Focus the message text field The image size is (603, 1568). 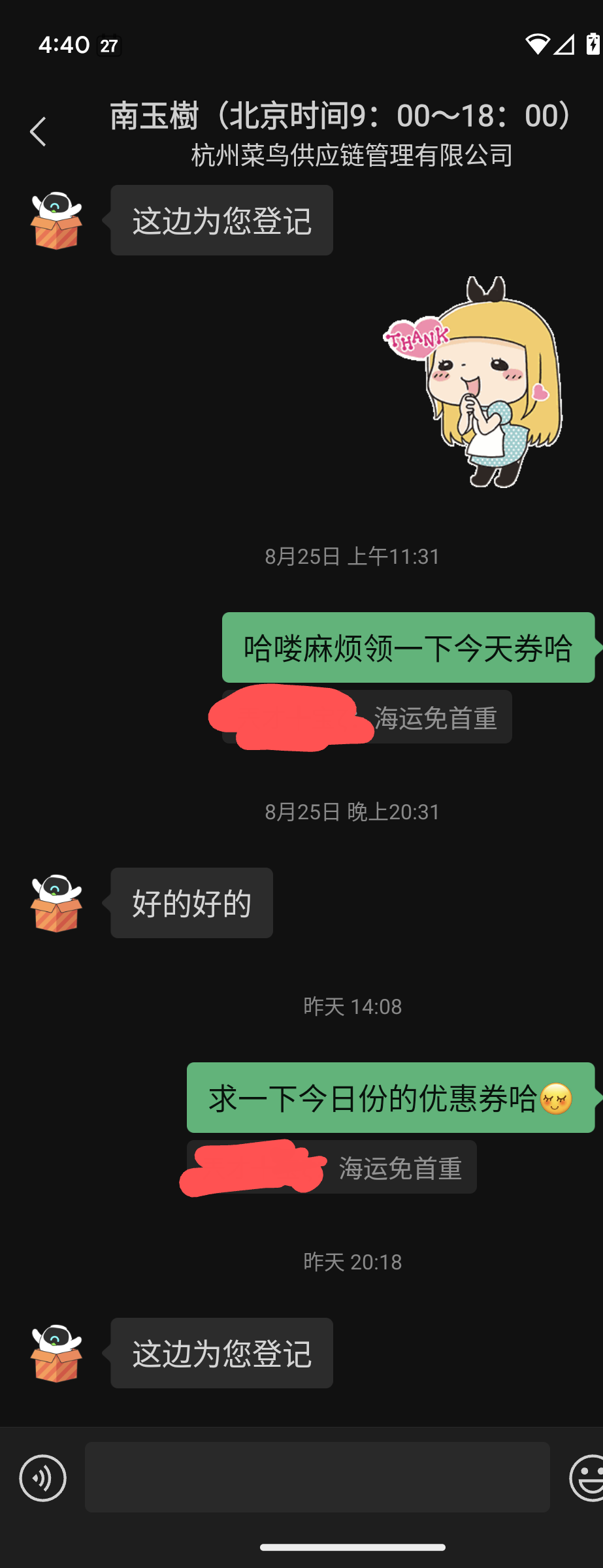pos(317,1477)
